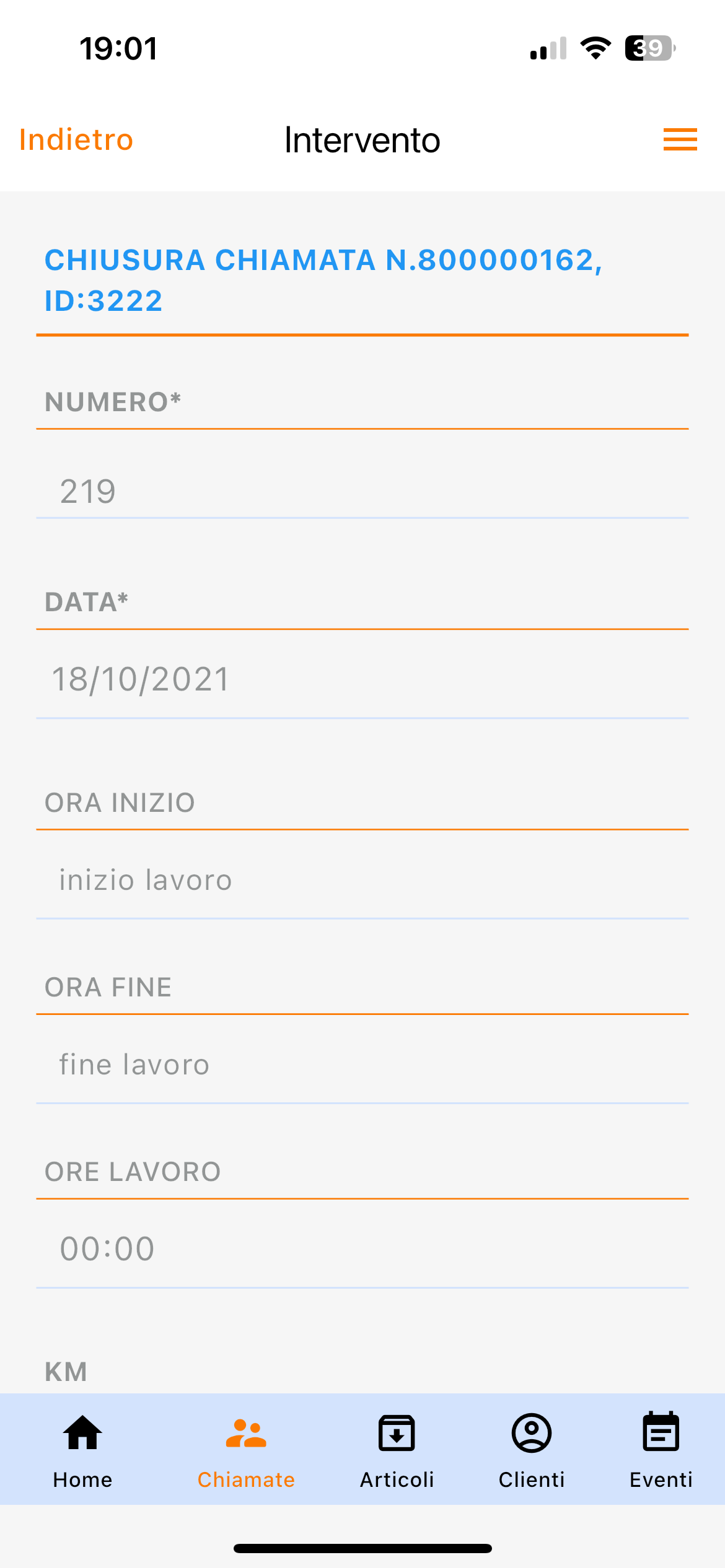Open the Chiamate tab

[x=246, y=1450]
